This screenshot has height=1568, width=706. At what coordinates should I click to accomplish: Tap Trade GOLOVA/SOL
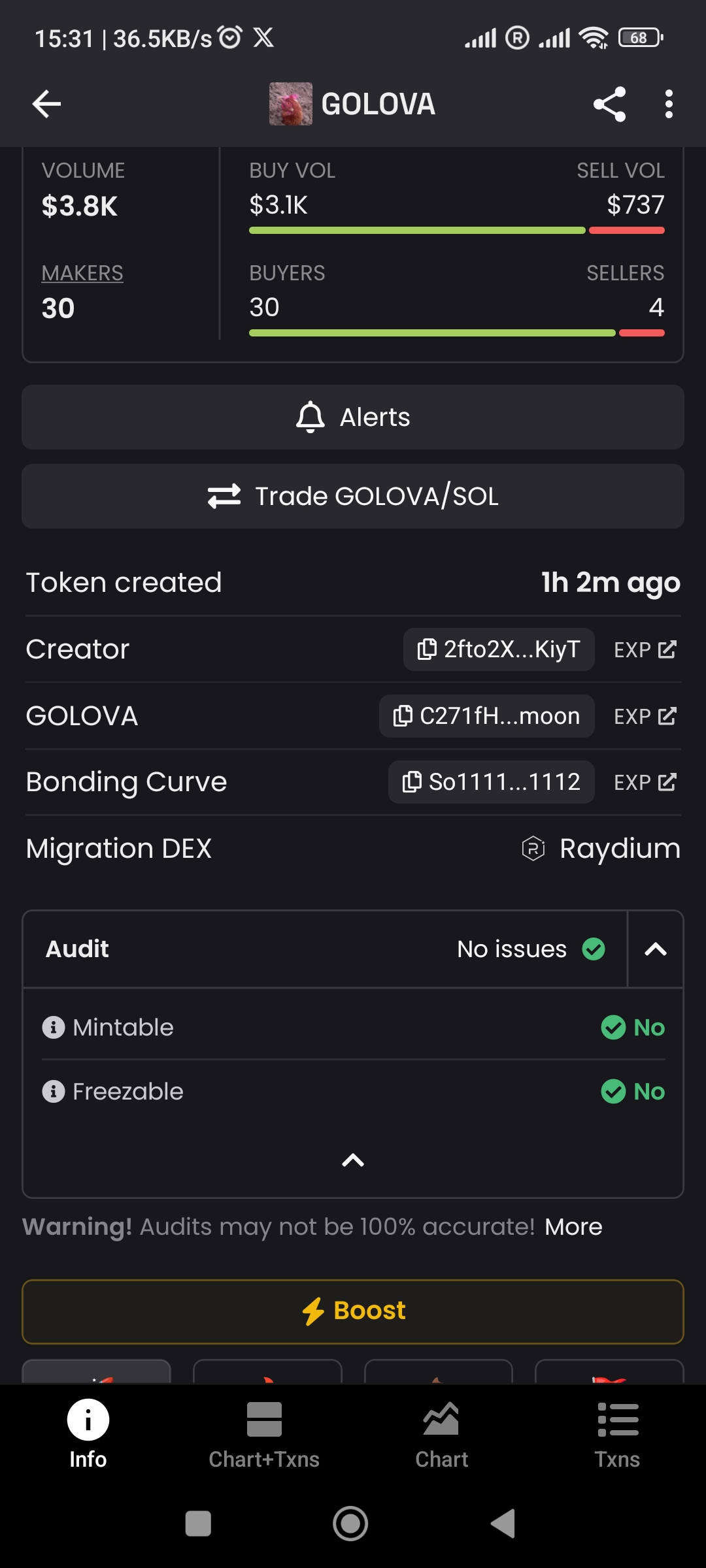click(353, 496)
